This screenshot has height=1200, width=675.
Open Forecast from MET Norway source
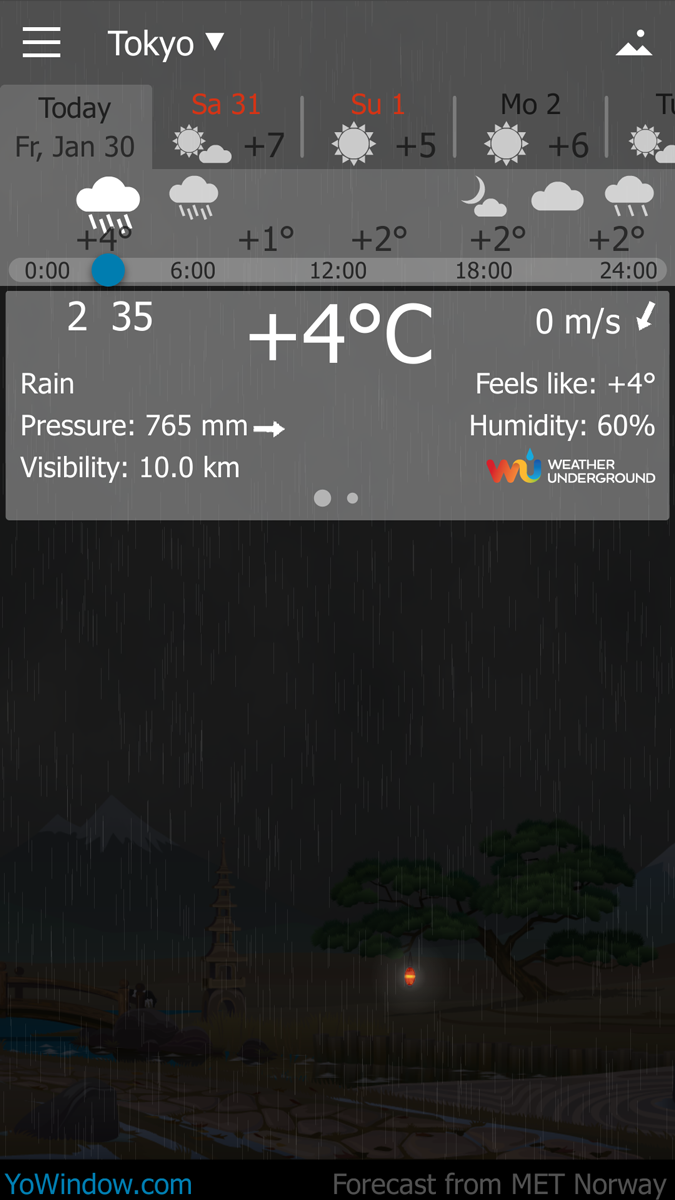click(x=499, y=1184)
